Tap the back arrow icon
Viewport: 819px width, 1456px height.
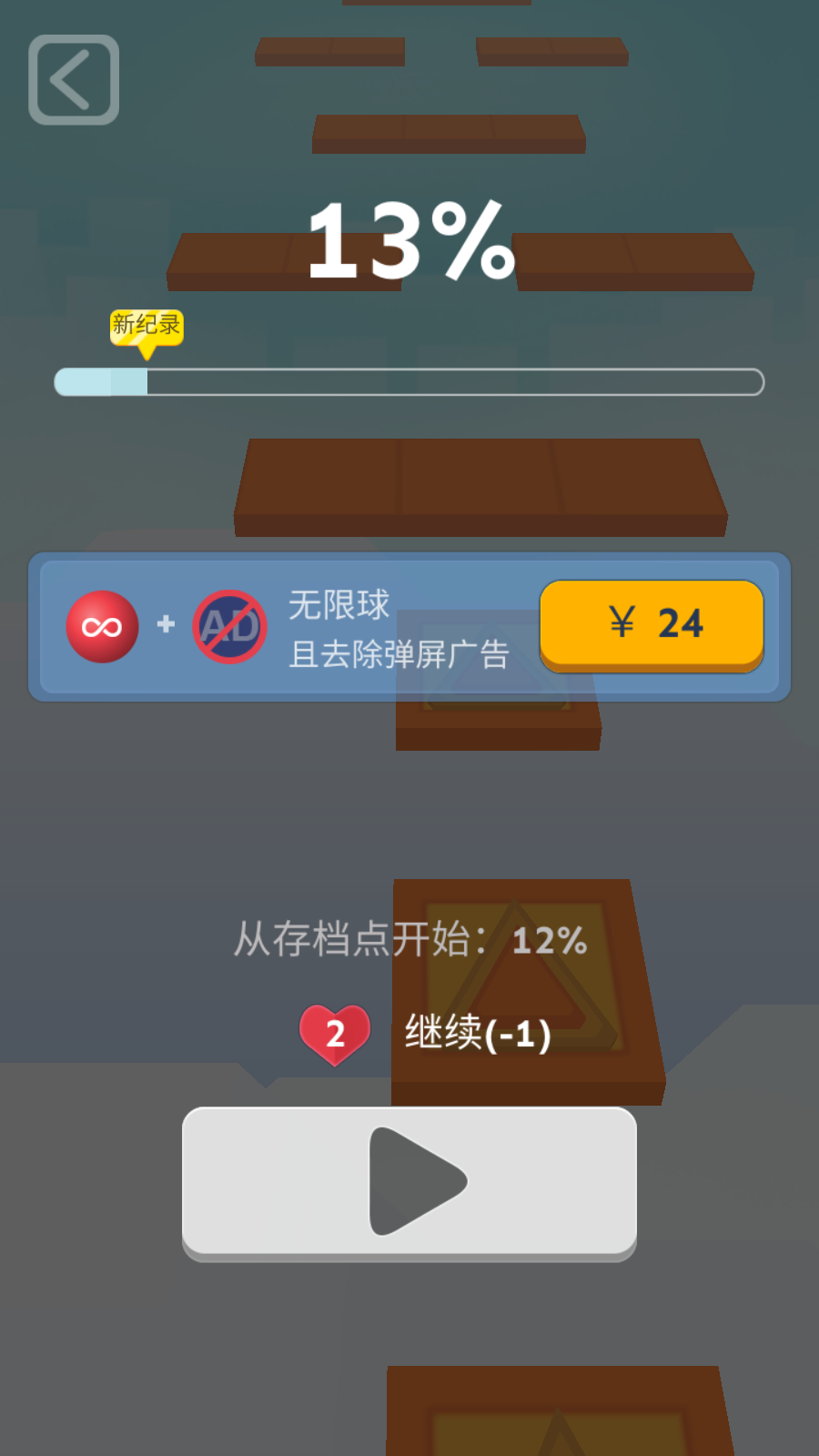[x=74, y=80]
